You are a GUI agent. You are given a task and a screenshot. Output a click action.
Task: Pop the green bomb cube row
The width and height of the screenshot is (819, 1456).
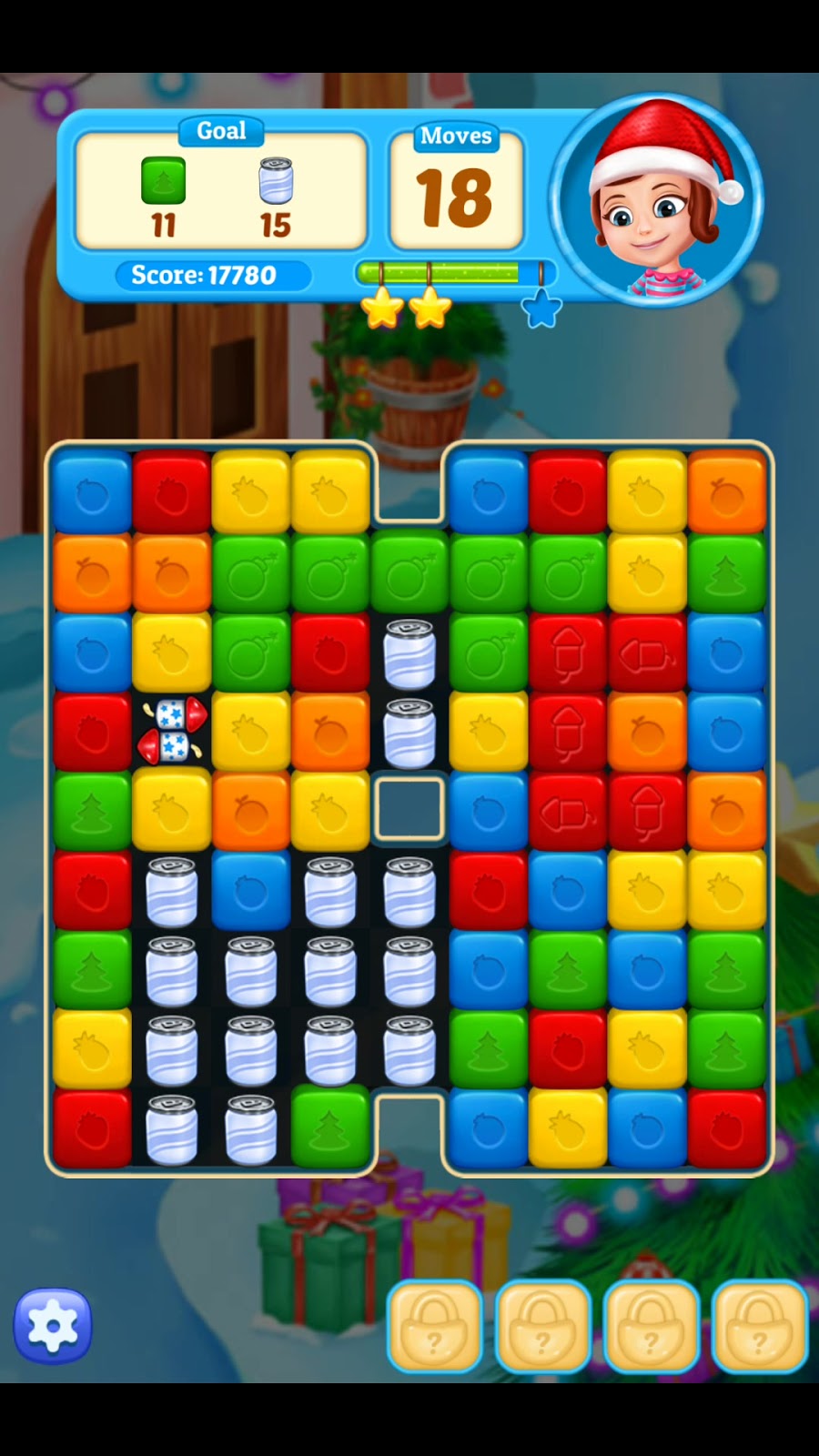(409, 573)
